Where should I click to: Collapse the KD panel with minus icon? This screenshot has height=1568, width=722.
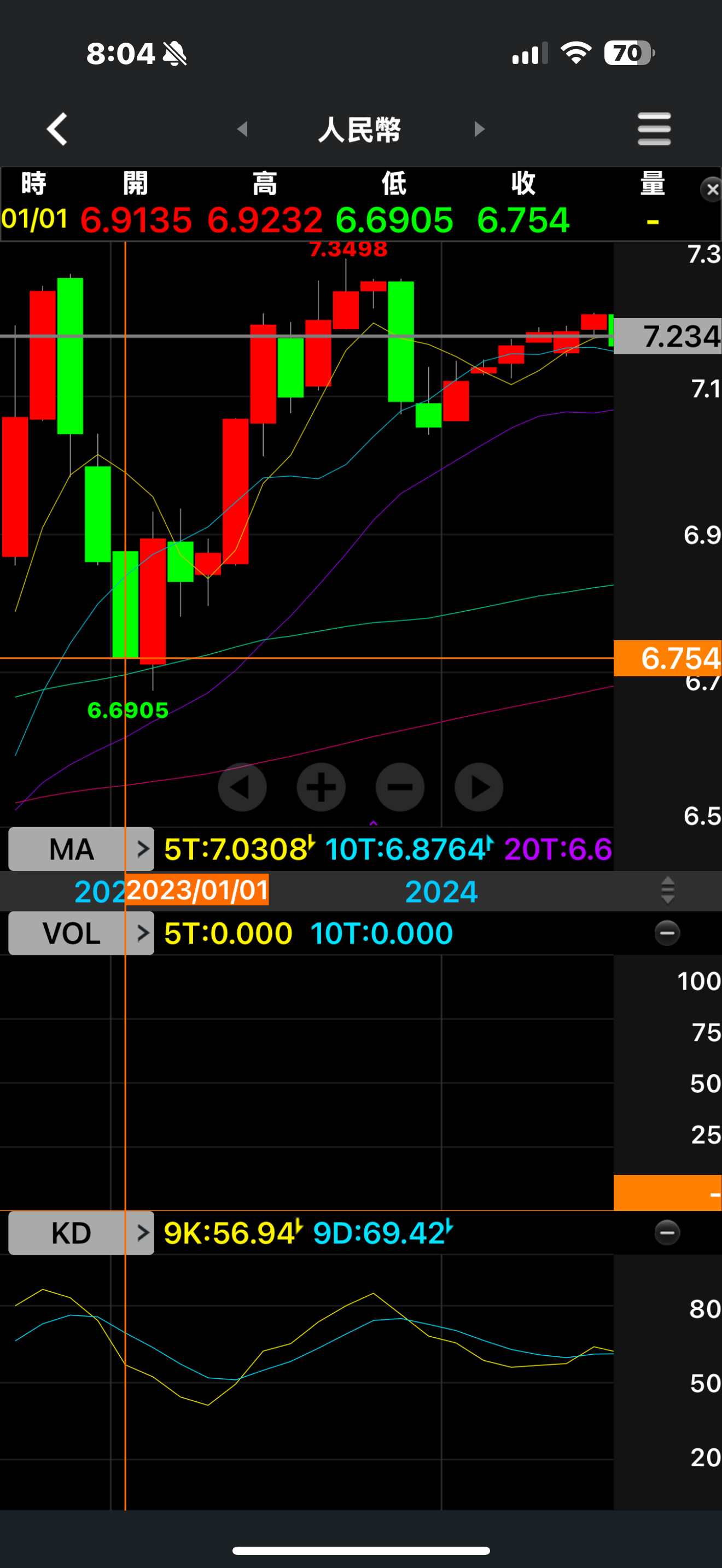[667, 1233]
